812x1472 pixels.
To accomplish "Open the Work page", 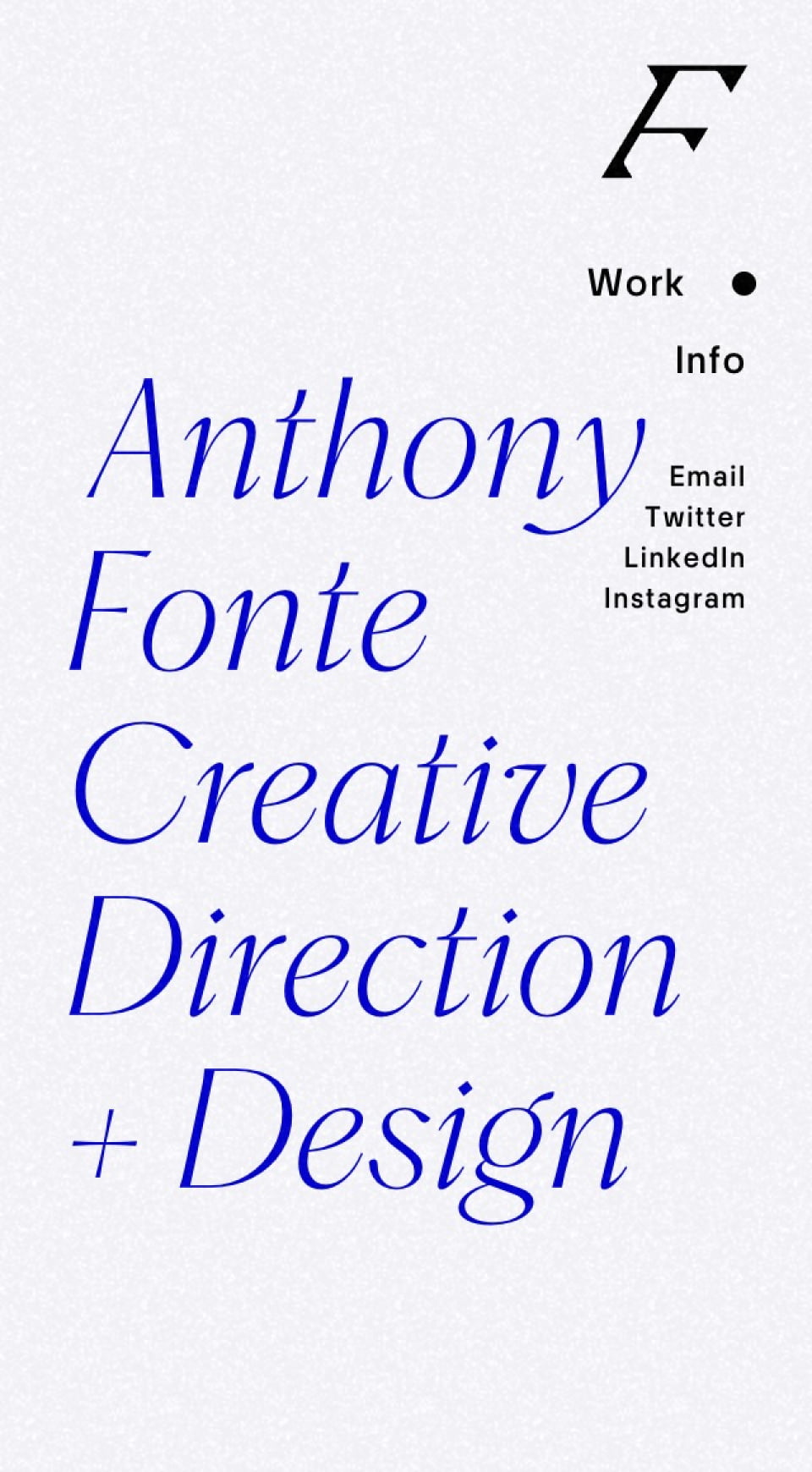I will (635, 283).
